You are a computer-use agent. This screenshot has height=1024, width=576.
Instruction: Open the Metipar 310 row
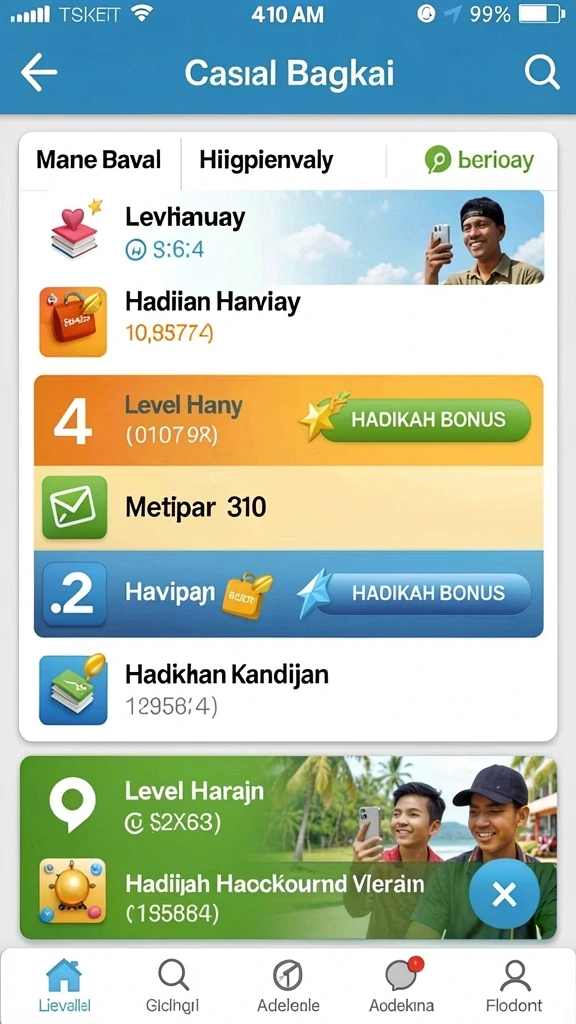click(289, 507)
